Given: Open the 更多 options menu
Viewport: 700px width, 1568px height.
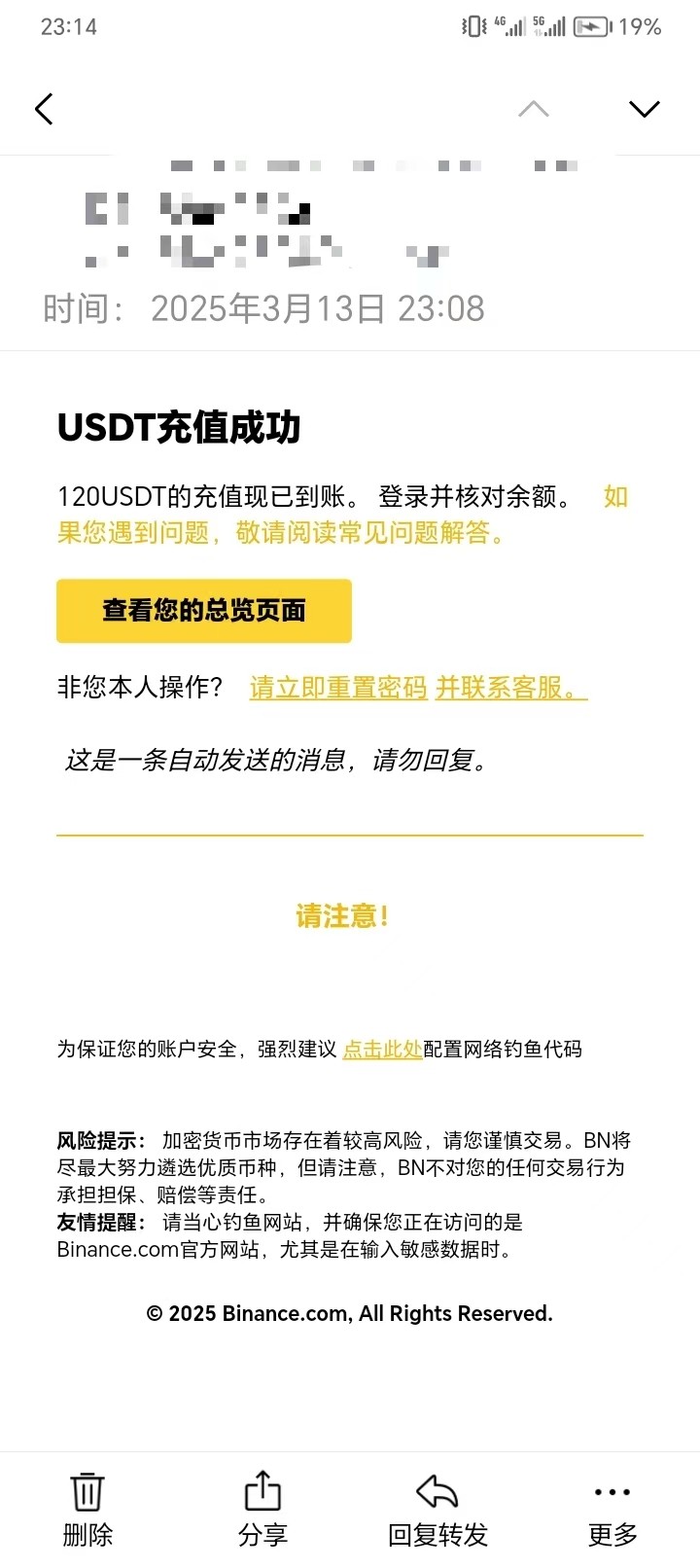Looking at the screenshot, I should (612, 1509).
